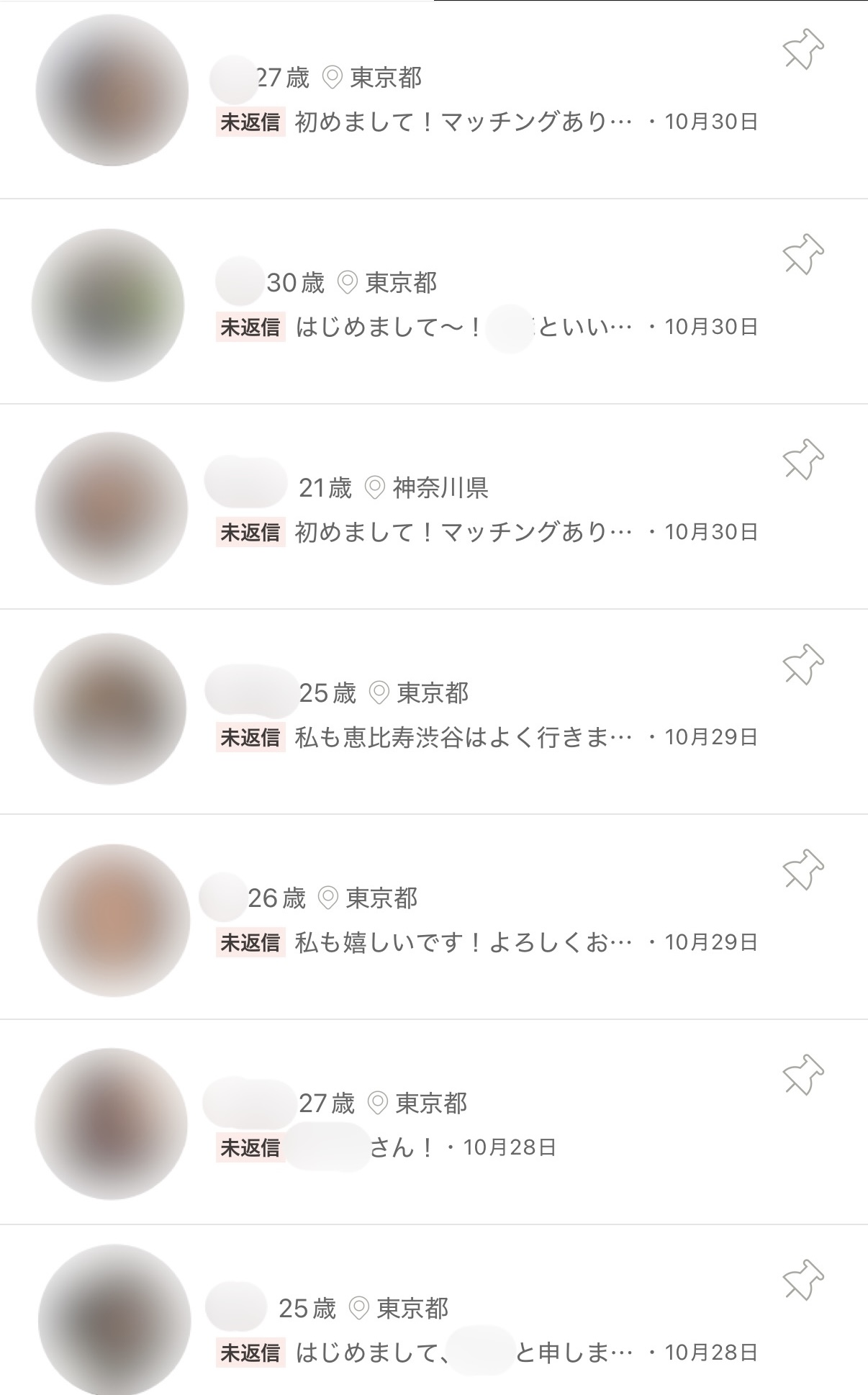
Task: Pin the 21歳 神奈川県 conversation
Action: tap(803, 459)
